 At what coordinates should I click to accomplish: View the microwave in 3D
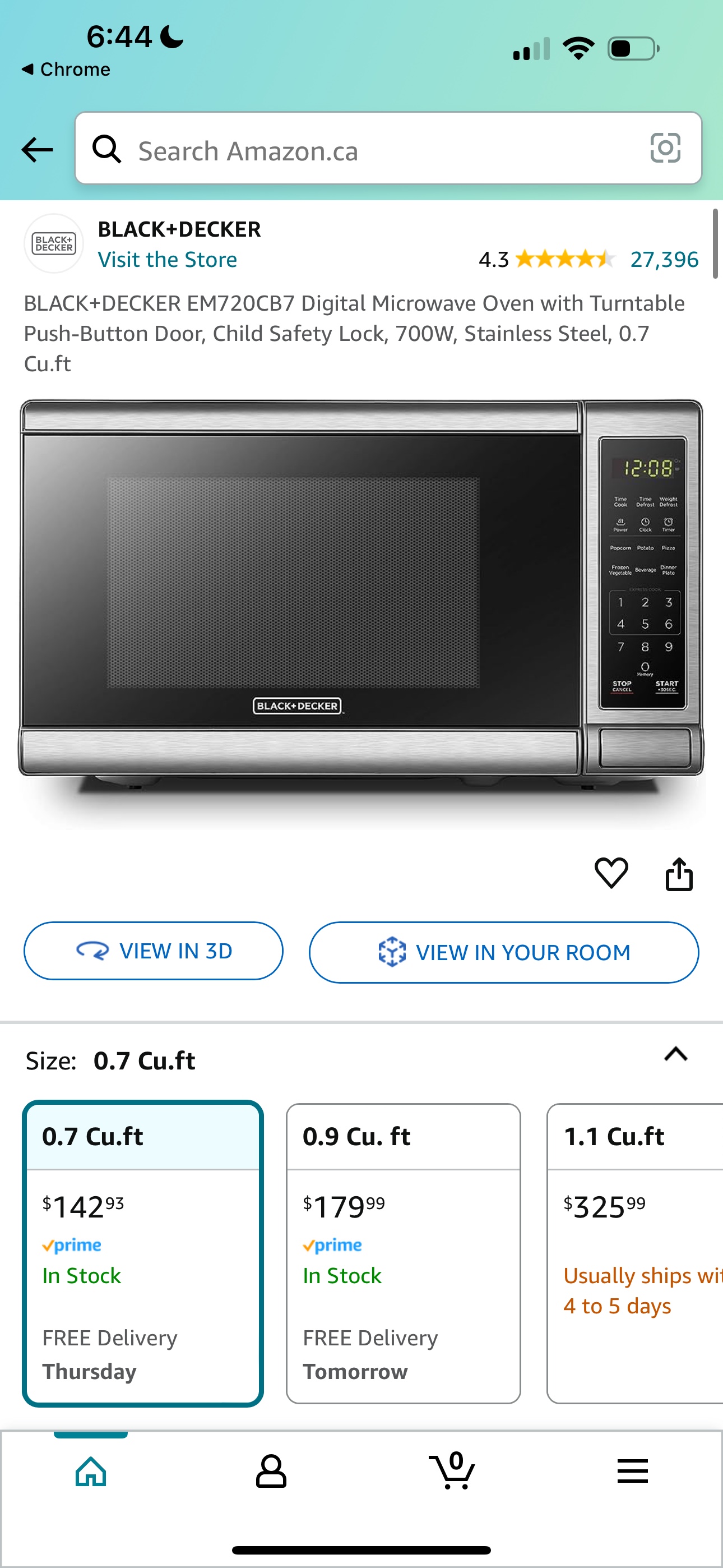pos(154,951)
